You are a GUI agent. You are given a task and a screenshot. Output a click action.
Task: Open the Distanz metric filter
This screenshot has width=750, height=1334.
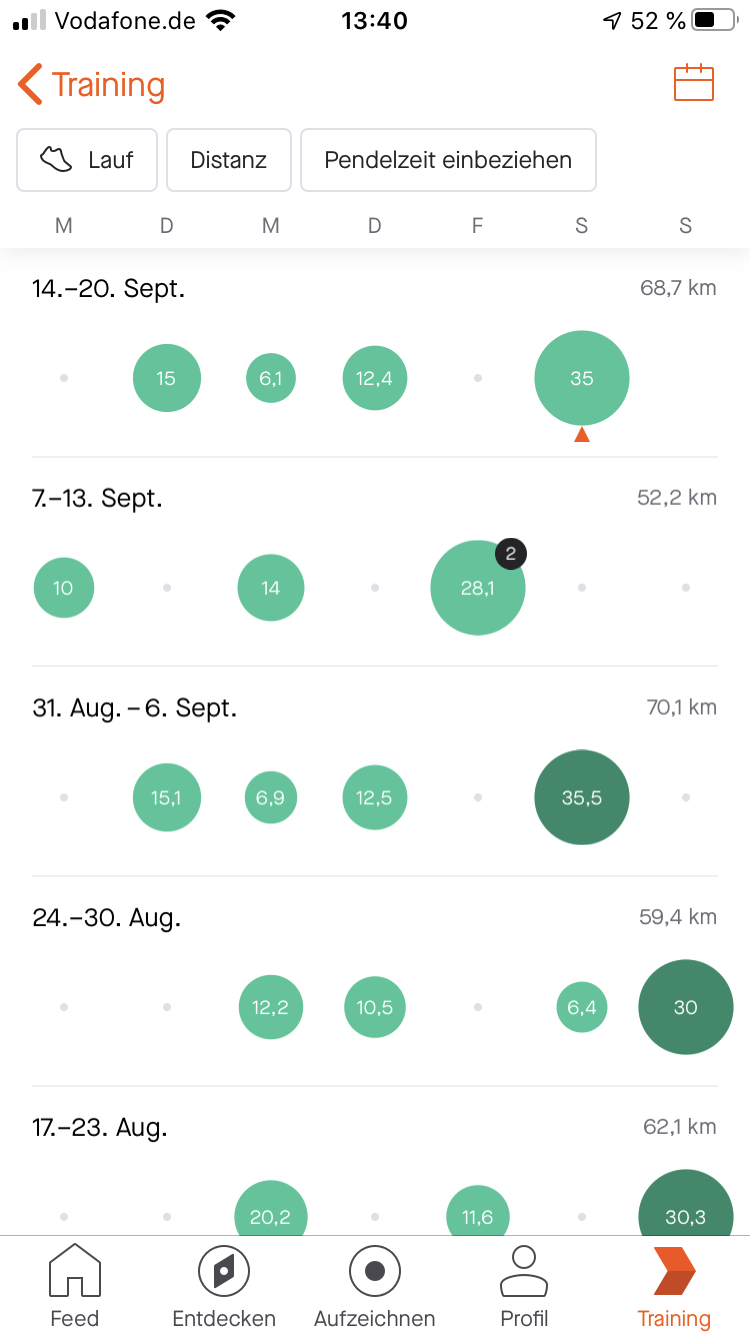pos(229,160)
